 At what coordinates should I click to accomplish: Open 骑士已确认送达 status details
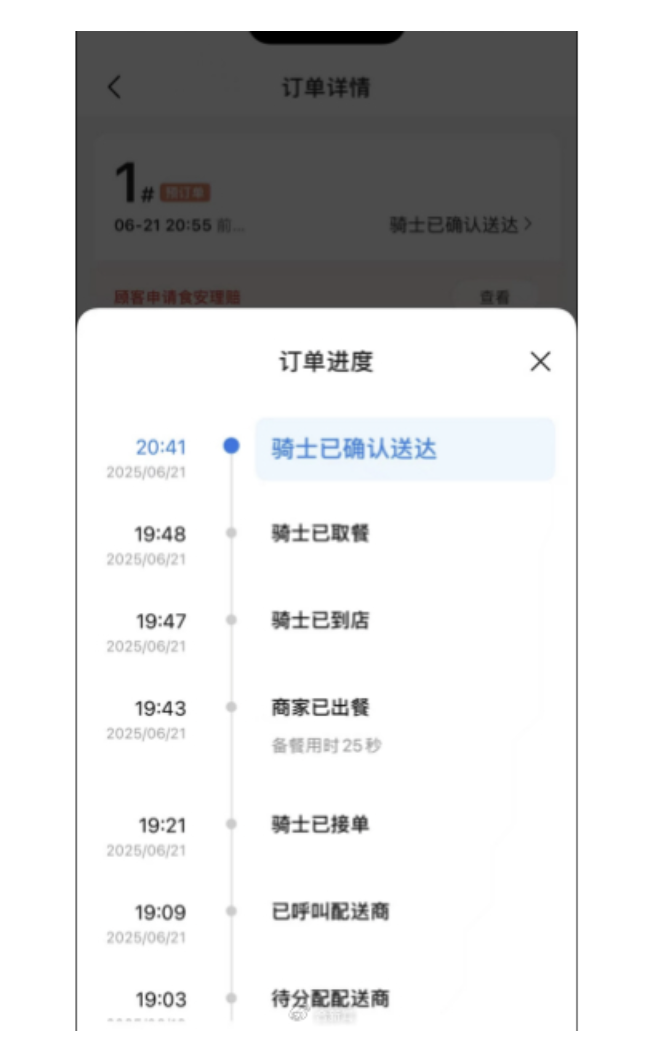tap(461, 225)
